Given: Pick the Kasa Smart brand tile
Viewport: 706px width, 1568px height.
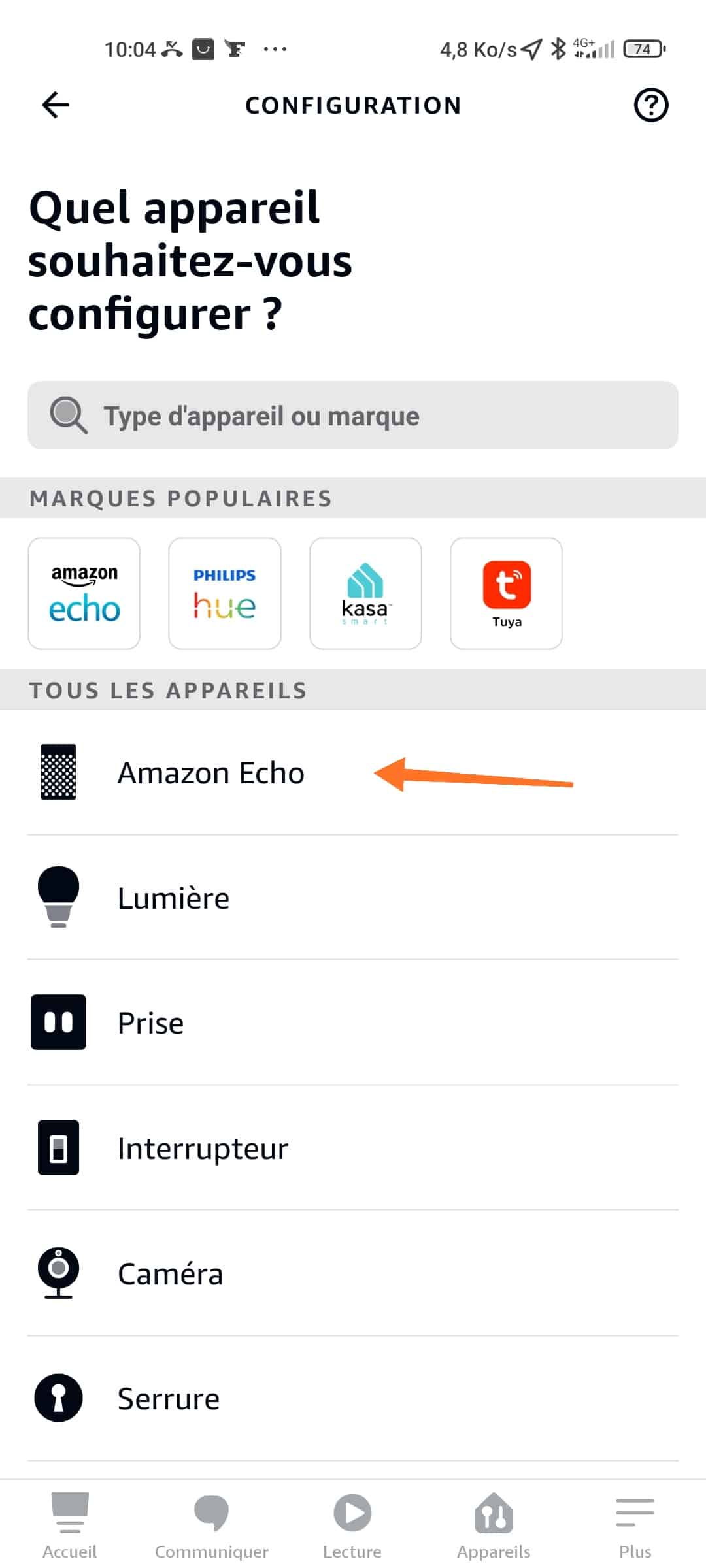Looking at the screenshot, I should (x=365, y=594).
